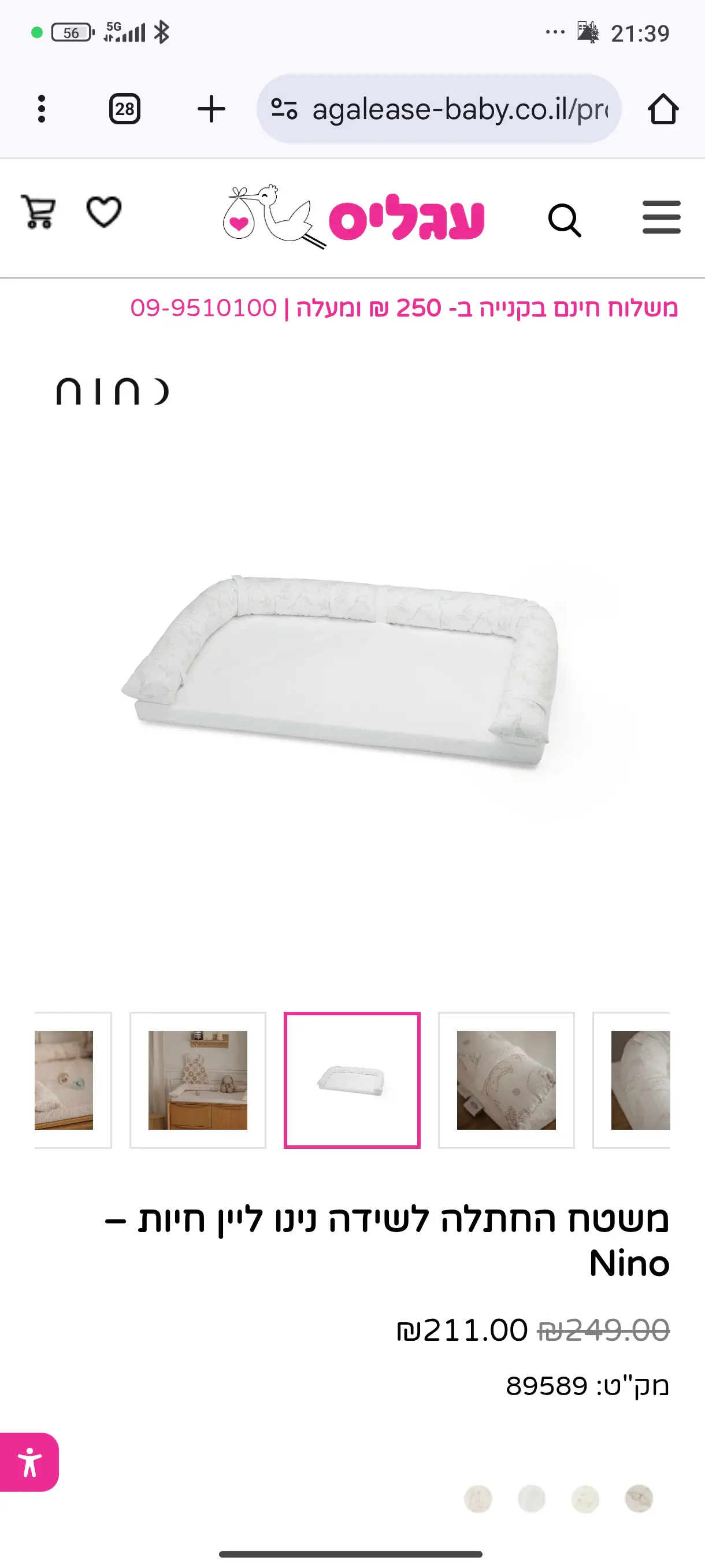This screenshot has height=1568, width=705.
Task: Choose the leftmost color swatch
Action: tap(478, 1499)
